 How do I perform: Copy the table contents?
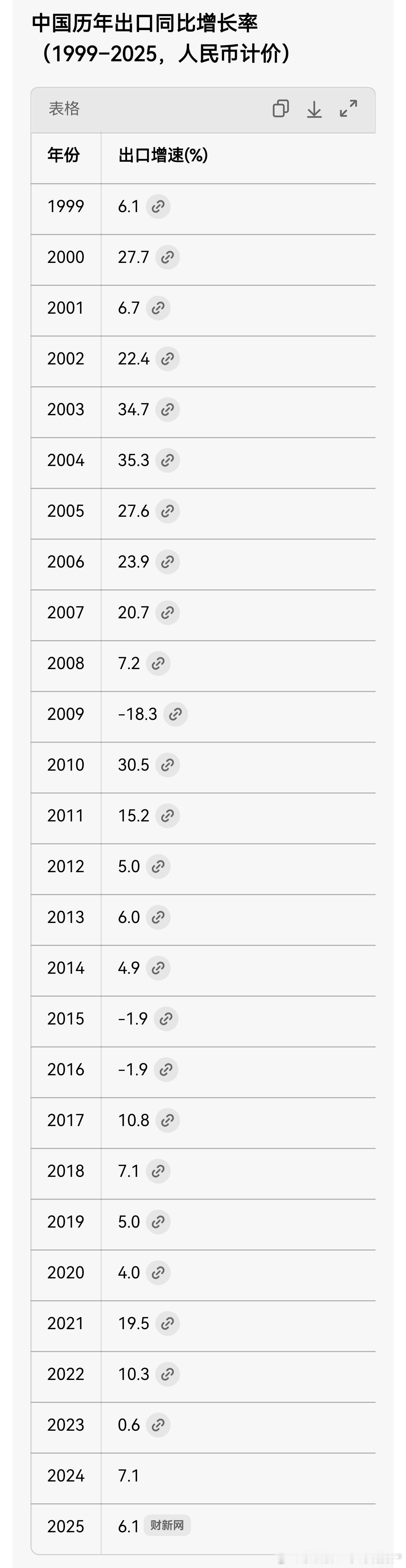280,109
